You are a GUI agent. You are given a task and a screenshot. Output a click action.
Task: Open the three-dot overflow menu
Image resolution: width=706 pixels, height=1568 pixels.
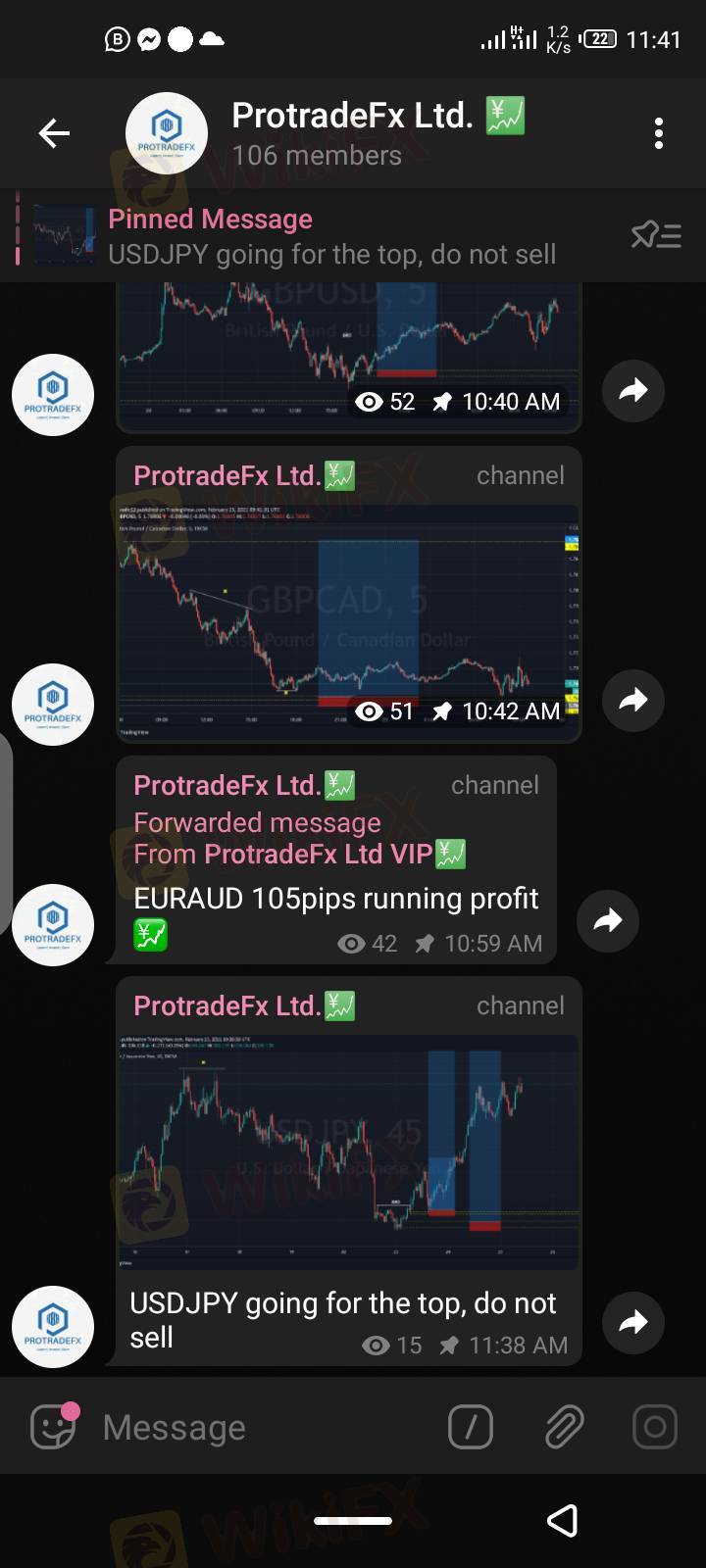pyautogui.click(x=658, y=133)
